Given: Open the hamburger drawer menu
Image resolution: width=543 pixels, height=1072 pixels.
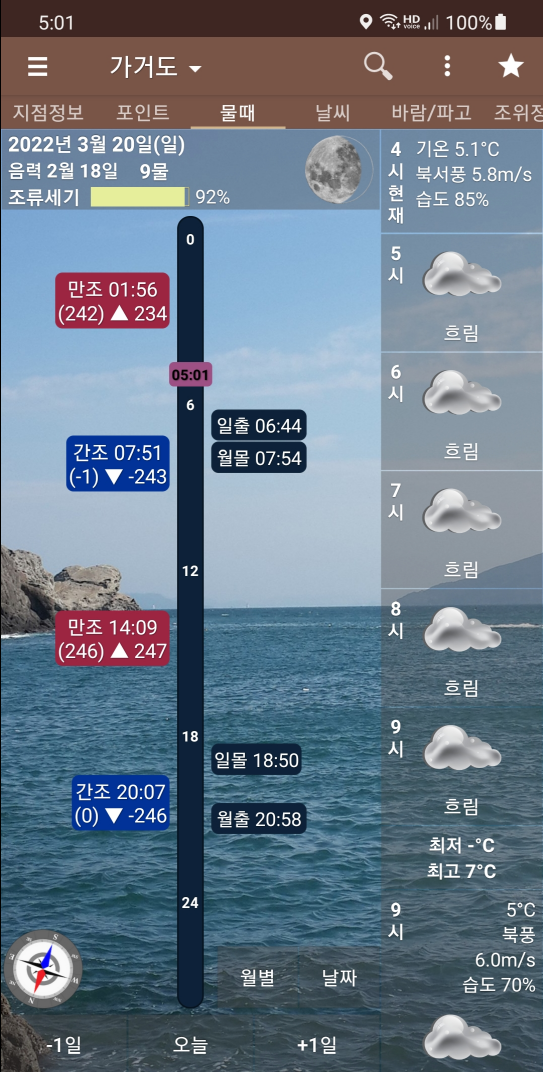Looking at the screenshot, I should pos(38,66).
